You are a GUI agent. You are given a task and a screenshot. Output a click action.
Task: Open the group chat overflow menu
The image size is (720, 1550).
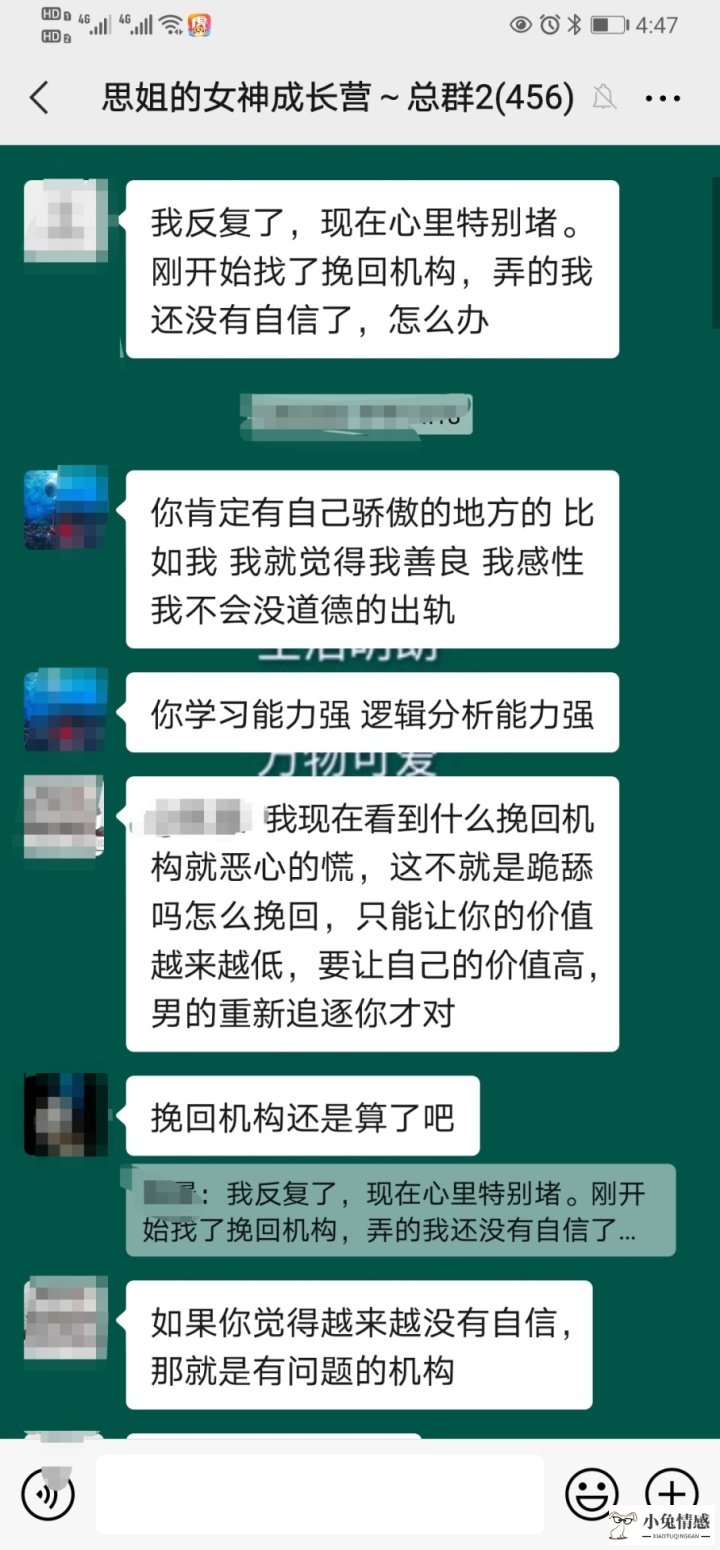(x=662, y=98)
